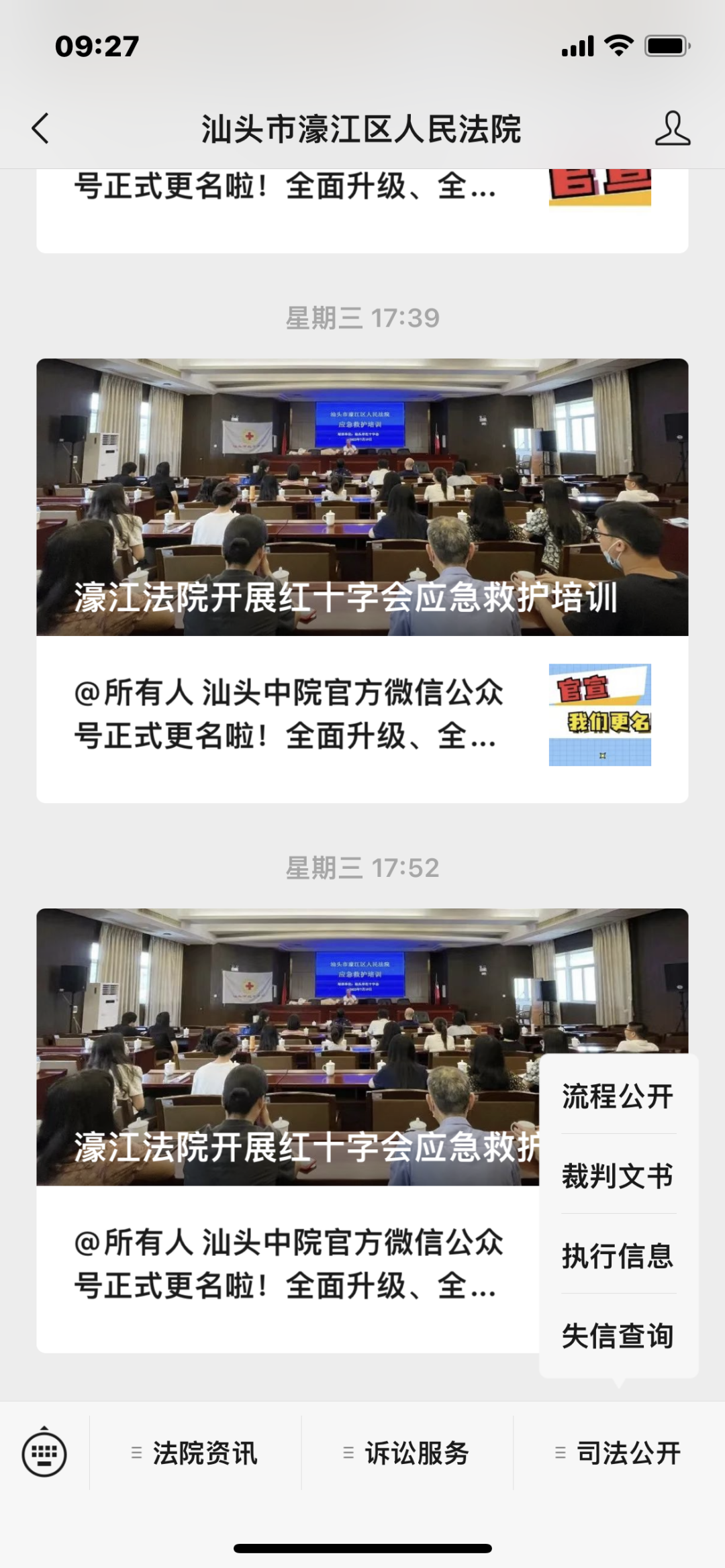The height and width of the screenshot is (1568, 725).
Task: Expand the 法院资讯 bottom menu
Action: tap(195, 1454)
